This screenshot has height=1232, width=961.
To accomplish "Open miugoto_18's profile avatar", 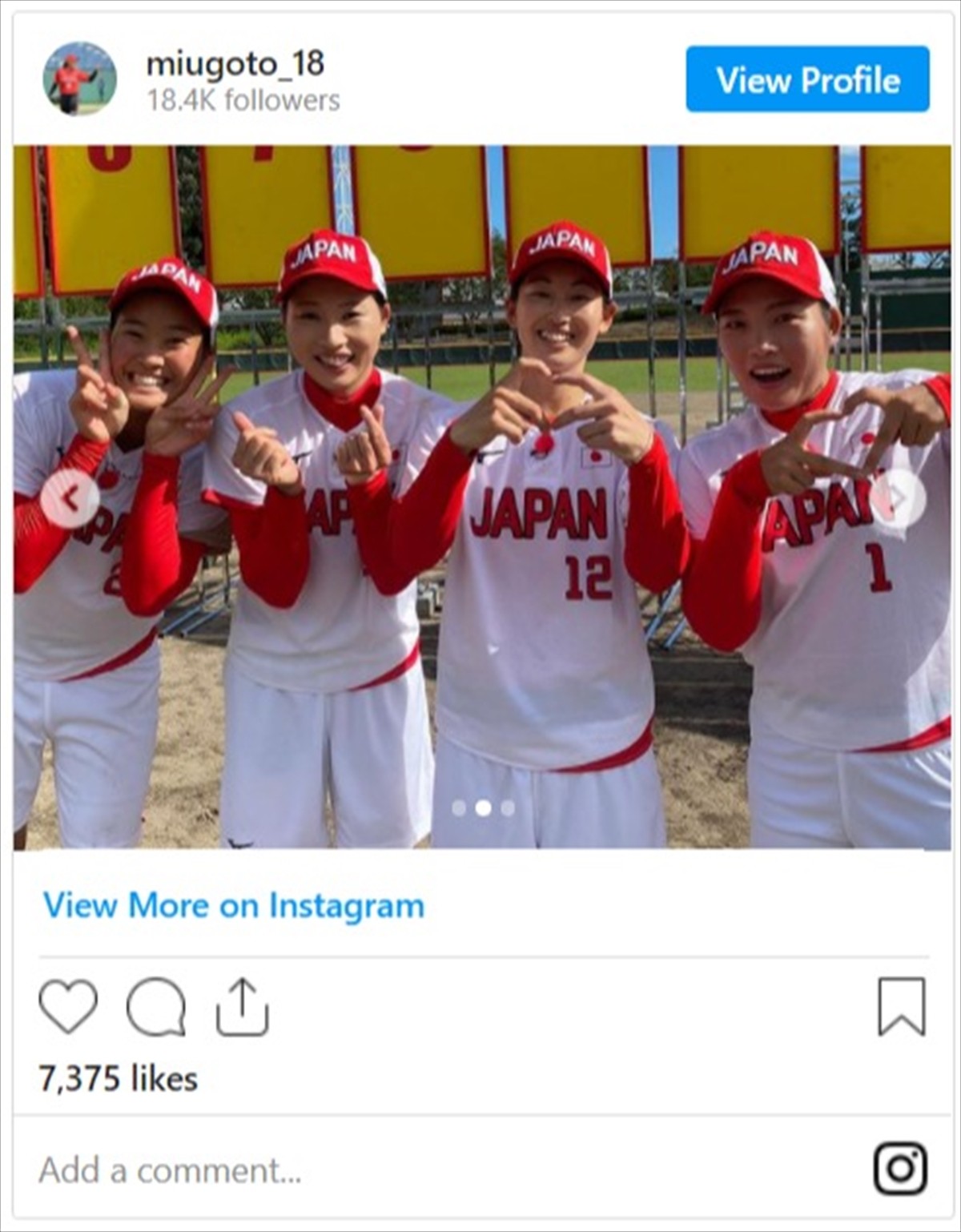I will pos(79,79).
